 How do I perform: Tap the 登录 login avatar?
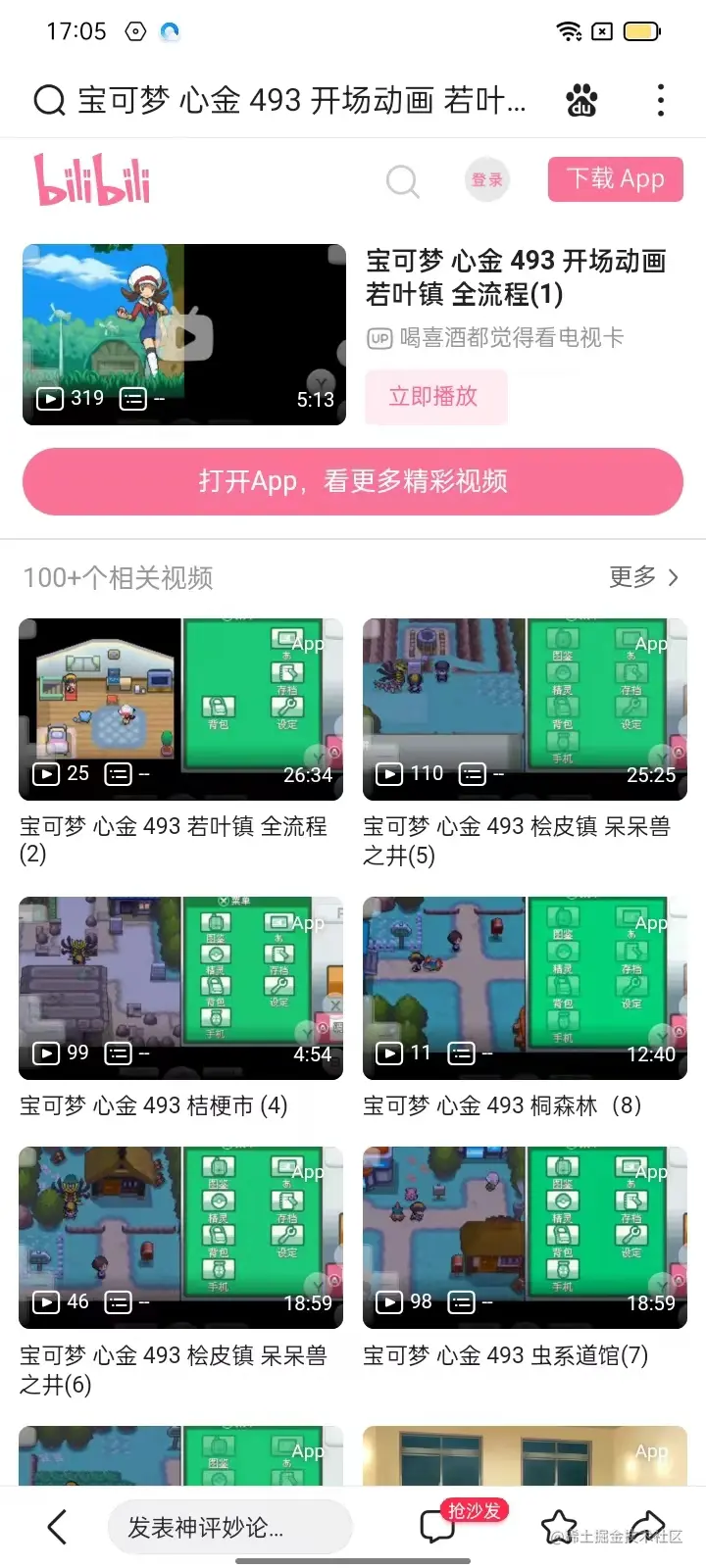click(x=486, y=179)
